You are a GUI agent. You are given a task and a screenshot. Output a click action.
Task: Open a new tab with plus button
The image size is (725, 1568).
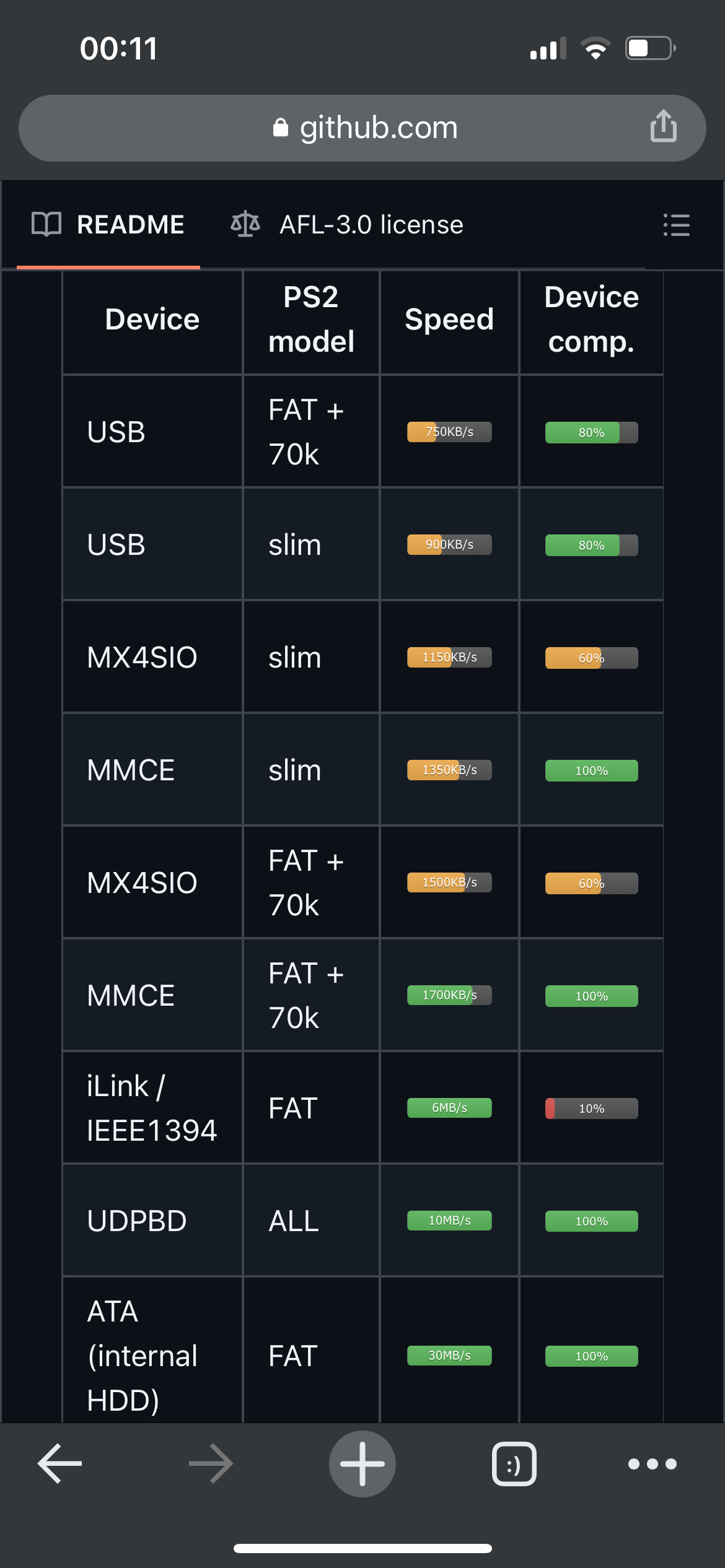coord(362,1463)
